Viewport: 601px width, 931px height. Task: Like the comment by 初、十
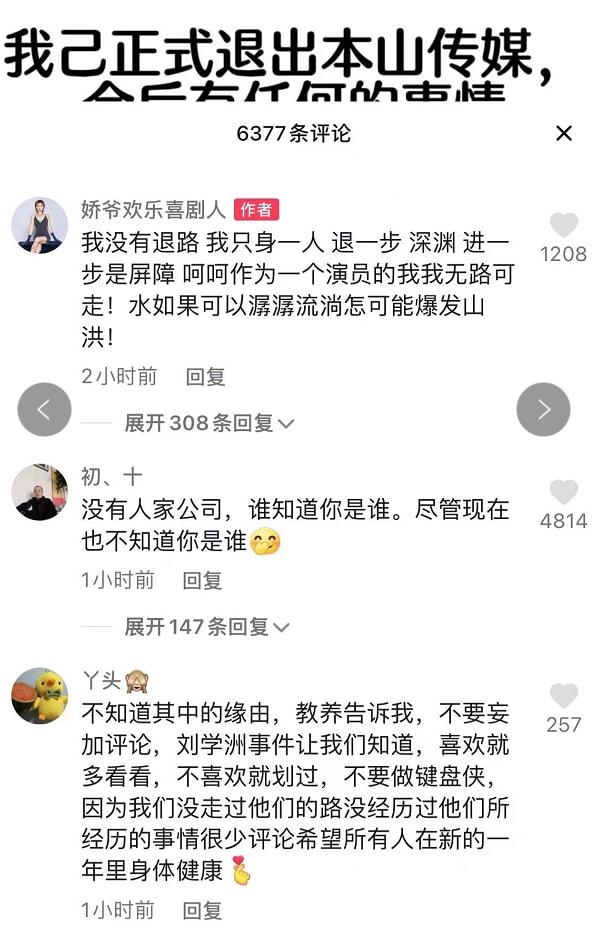click(564, 492)
